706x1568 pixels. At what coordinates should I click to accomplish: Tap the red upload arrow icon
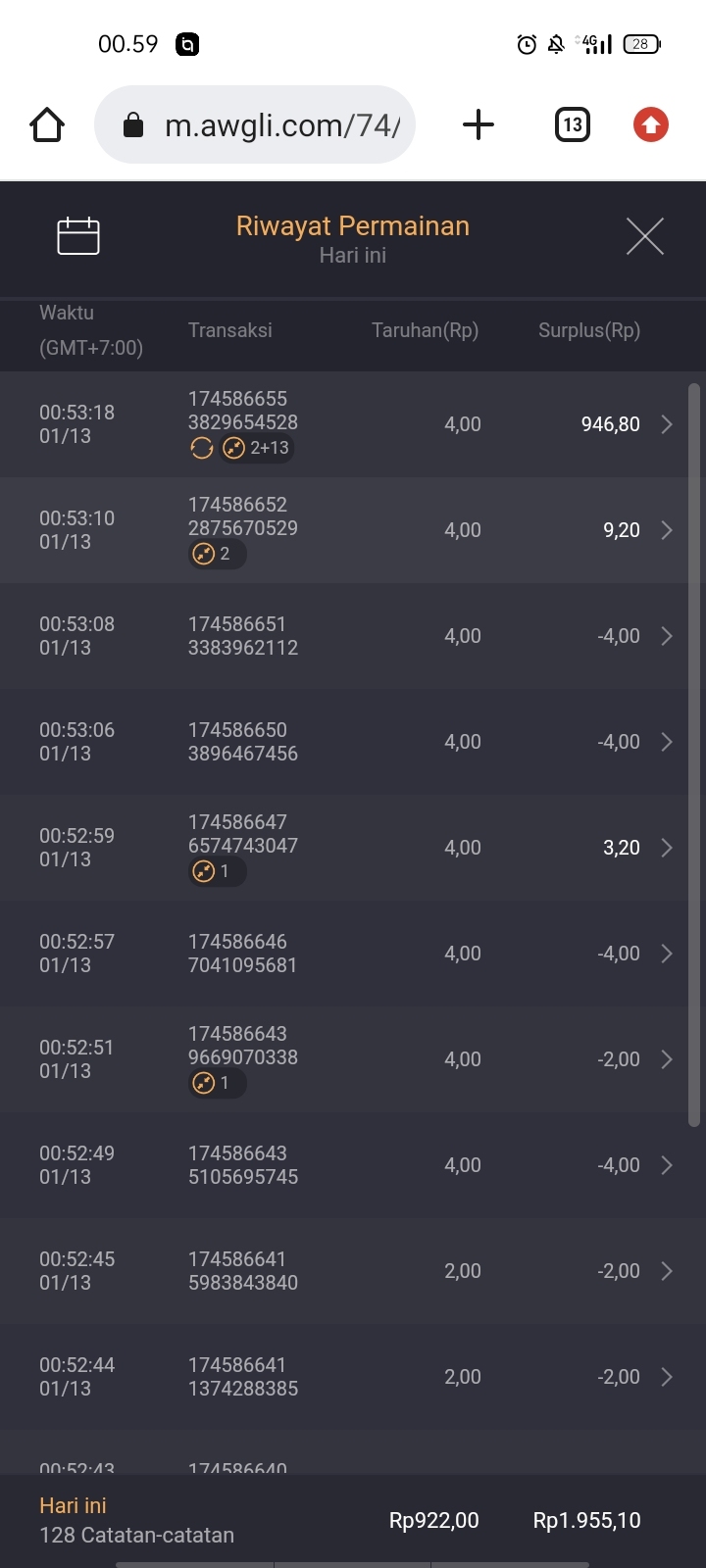pyautogui.click(x=650, y=125)
